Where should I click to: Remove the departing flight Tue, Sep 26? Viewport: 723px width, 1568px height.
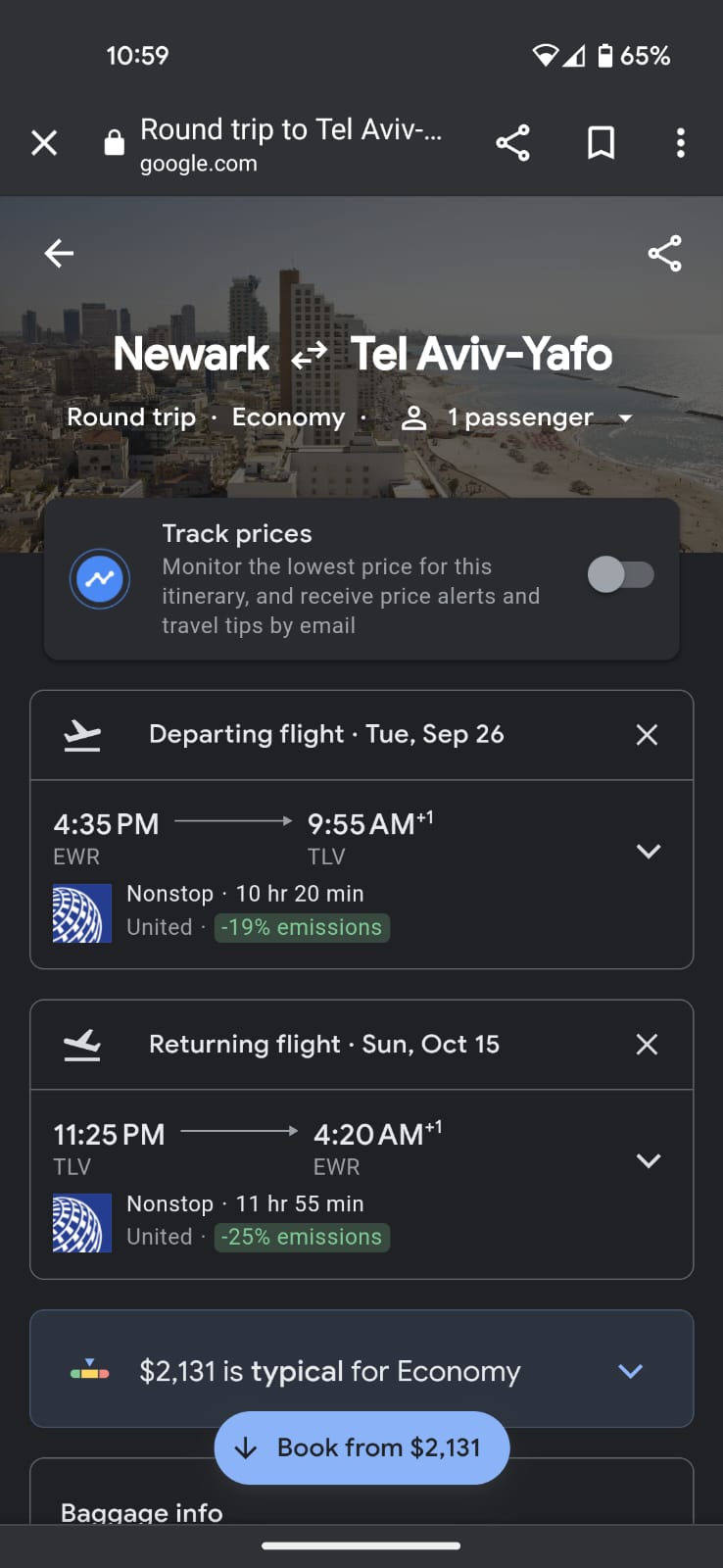[x=647, y=735]
